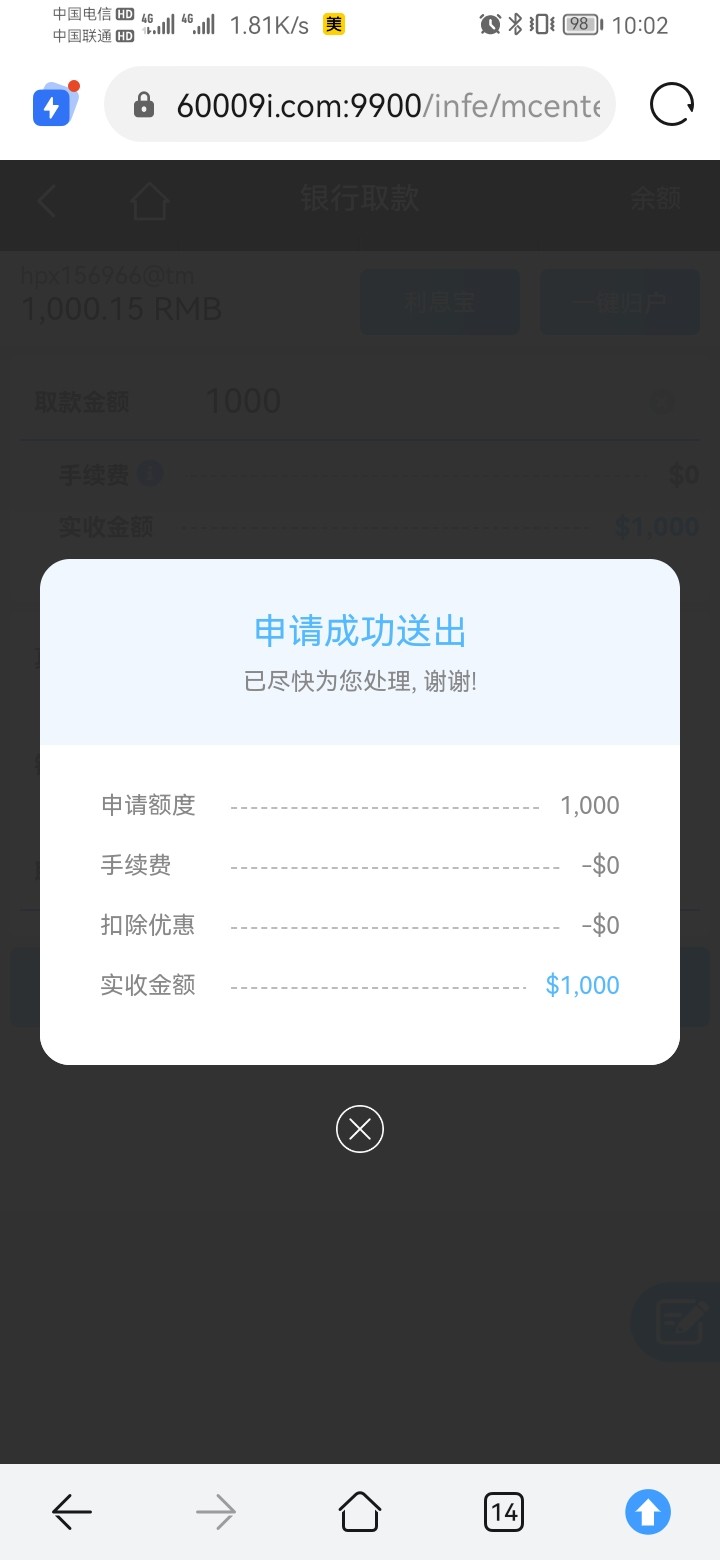
Task: Reload the page with the refresh icon
Action: pos(670,104)
